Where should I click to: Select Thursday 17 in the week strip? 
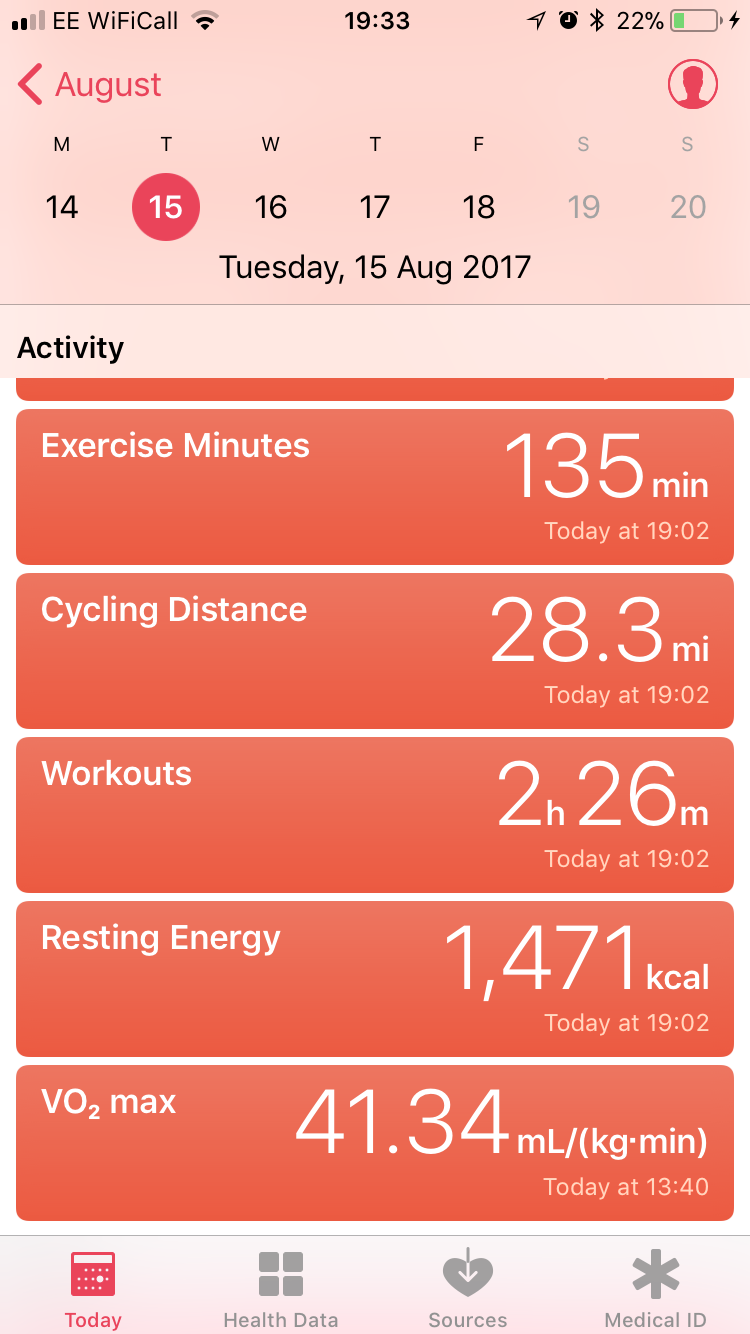[x=374, y=207]
